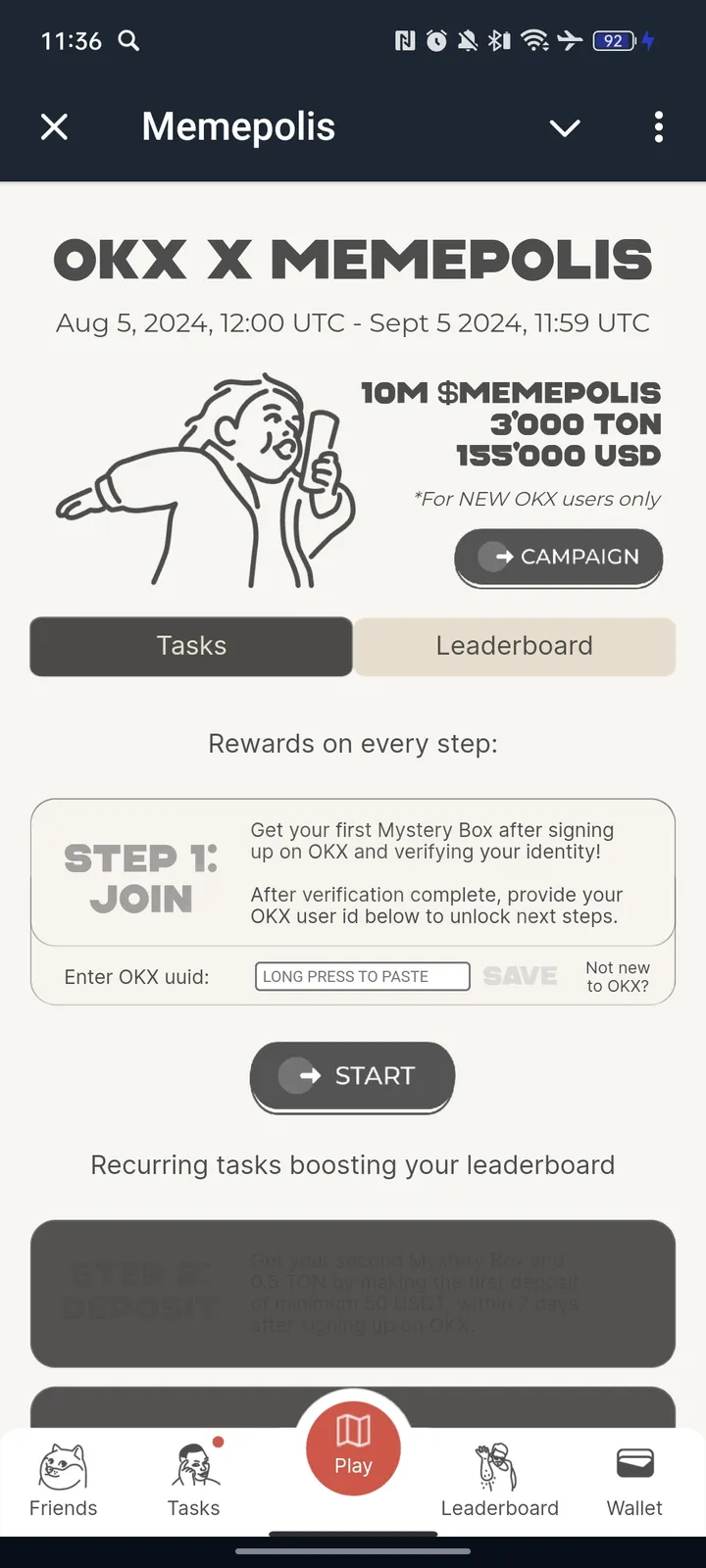
Task: Open Tasks in the bottom navigation
Action: [x=193, y=1480]
